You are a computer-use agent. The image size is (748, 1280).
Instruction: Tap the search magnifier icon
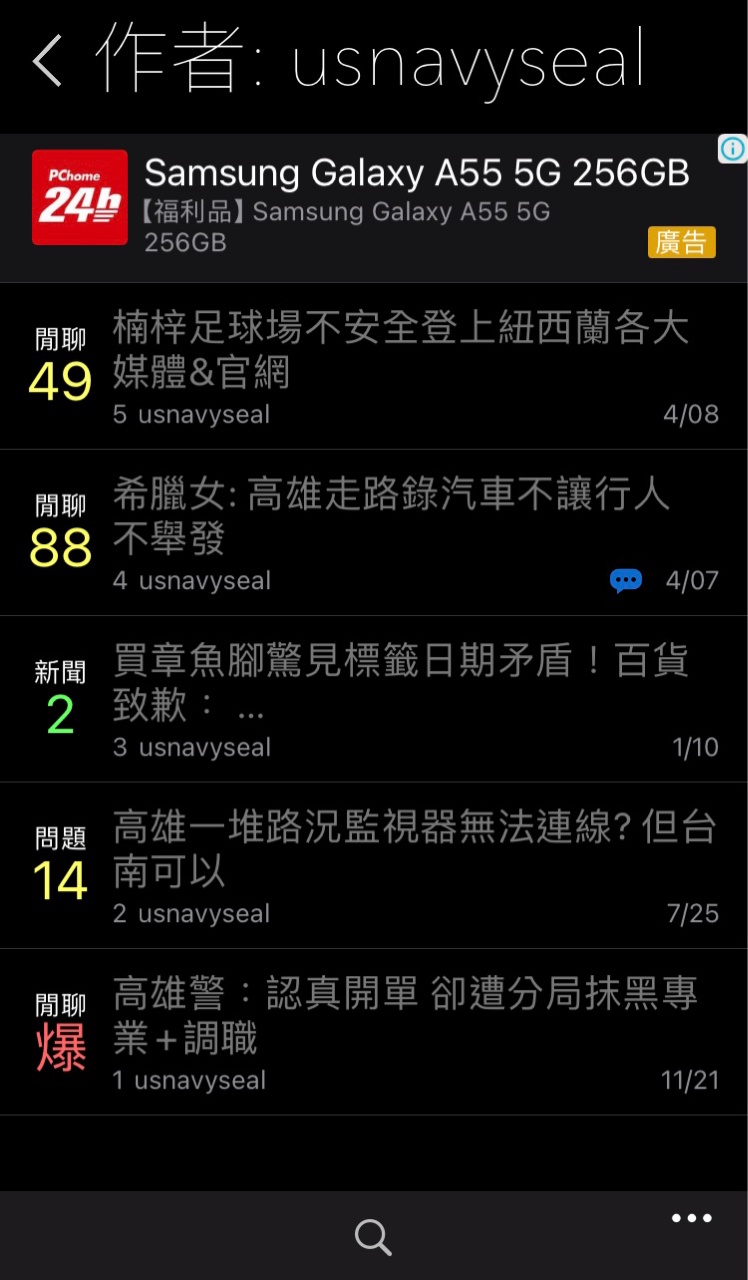373,1237
